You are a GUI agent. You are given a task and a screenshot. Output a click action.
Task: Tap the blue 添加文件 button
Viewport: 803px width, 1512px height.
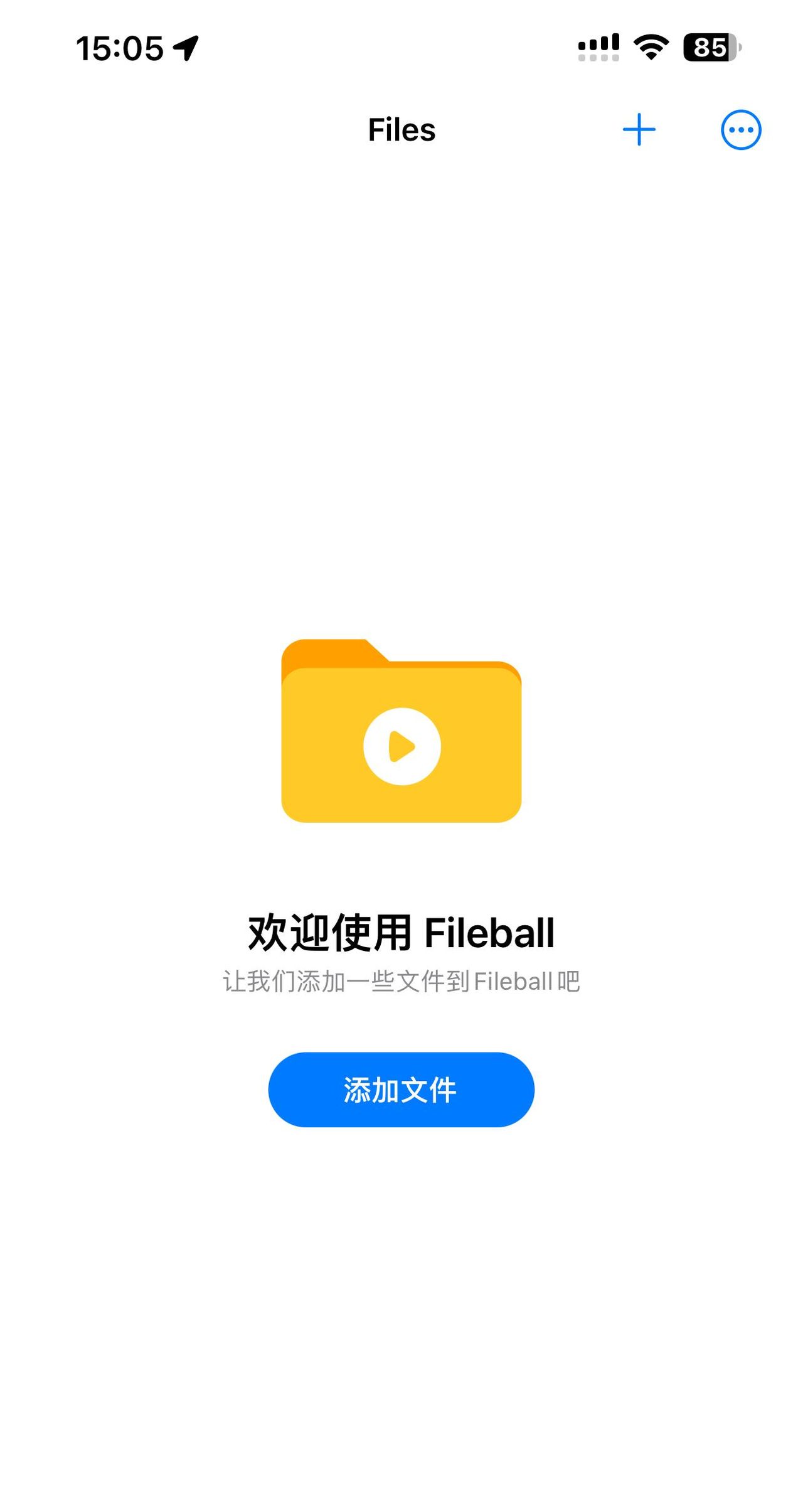pyautogui.click(x=401, y=1090)
